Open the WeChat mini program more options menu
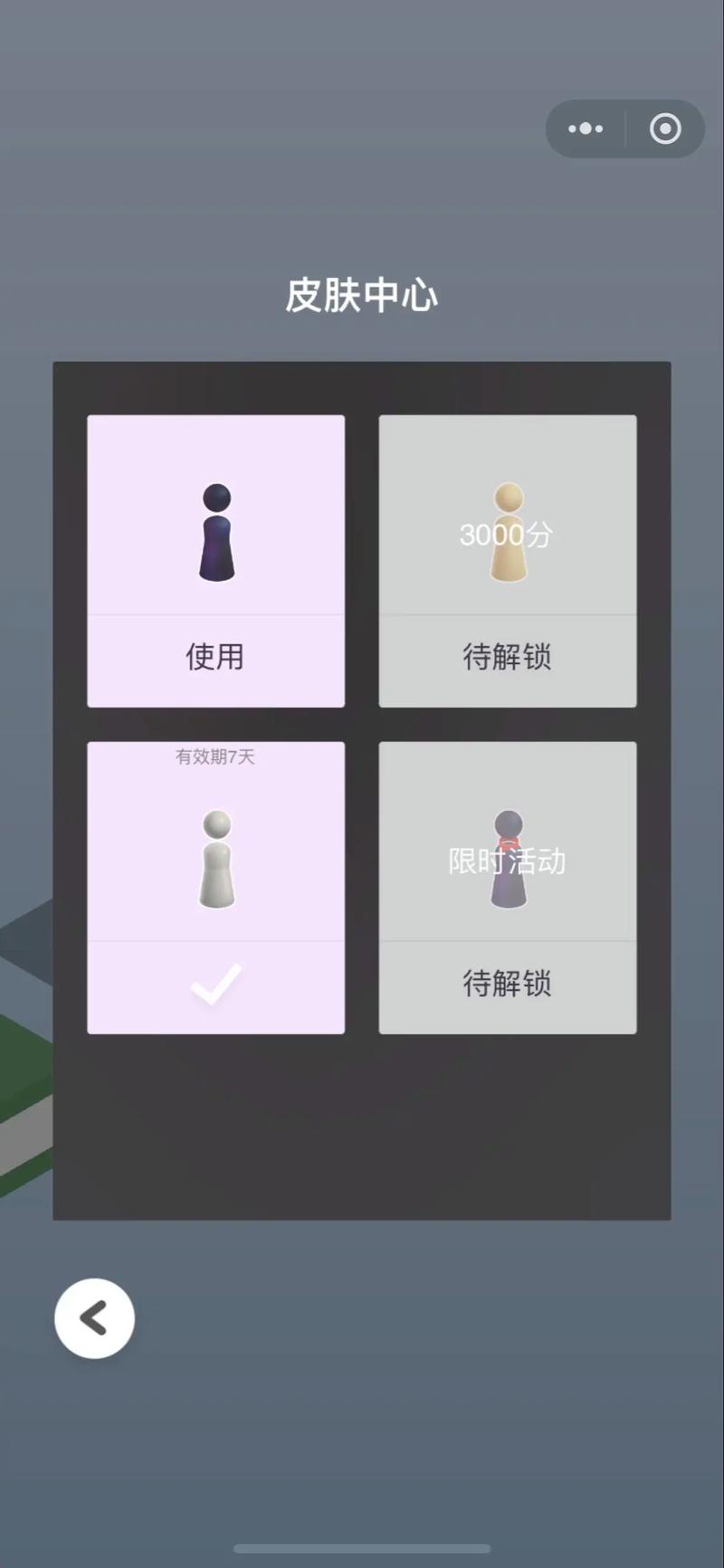 click(x=586, y=128)
